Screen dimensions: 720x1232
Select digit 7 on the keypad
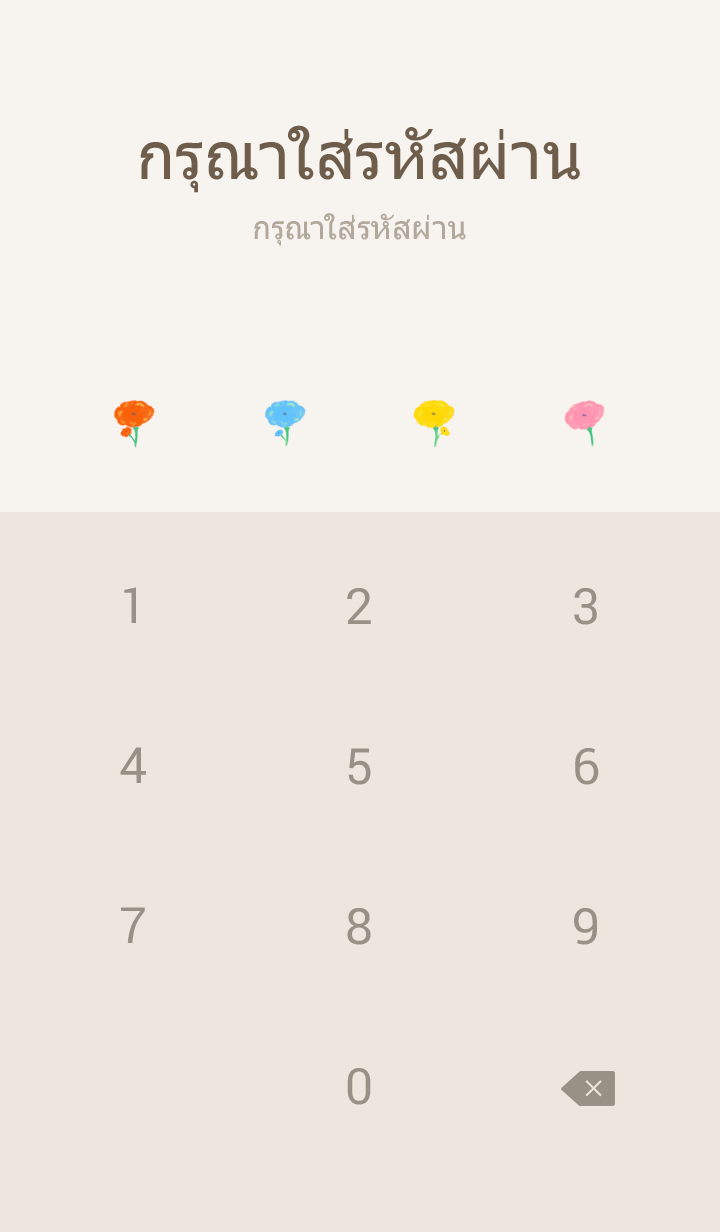click(x=132, y=927)
